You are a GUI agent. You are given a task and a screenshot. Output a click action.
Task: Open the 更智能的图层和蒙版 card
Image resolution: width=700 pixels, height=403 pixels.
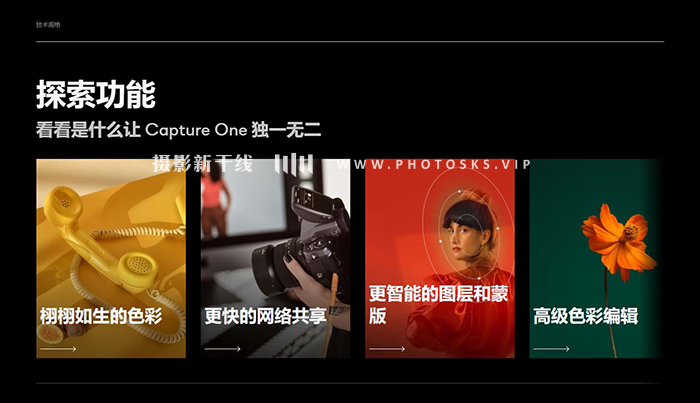[439, 260]
